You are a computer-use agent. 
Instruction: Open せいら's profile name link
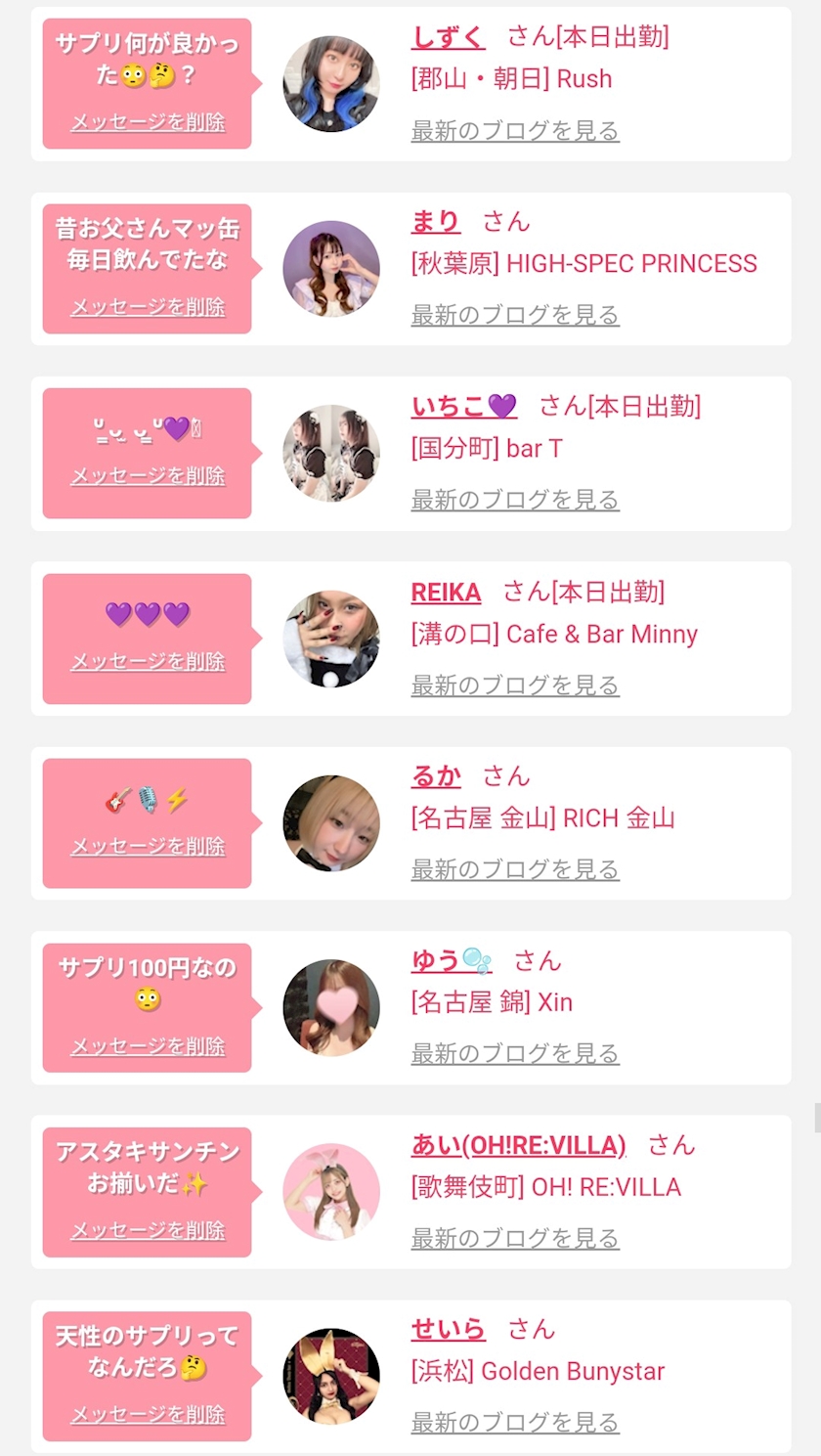448,1329
